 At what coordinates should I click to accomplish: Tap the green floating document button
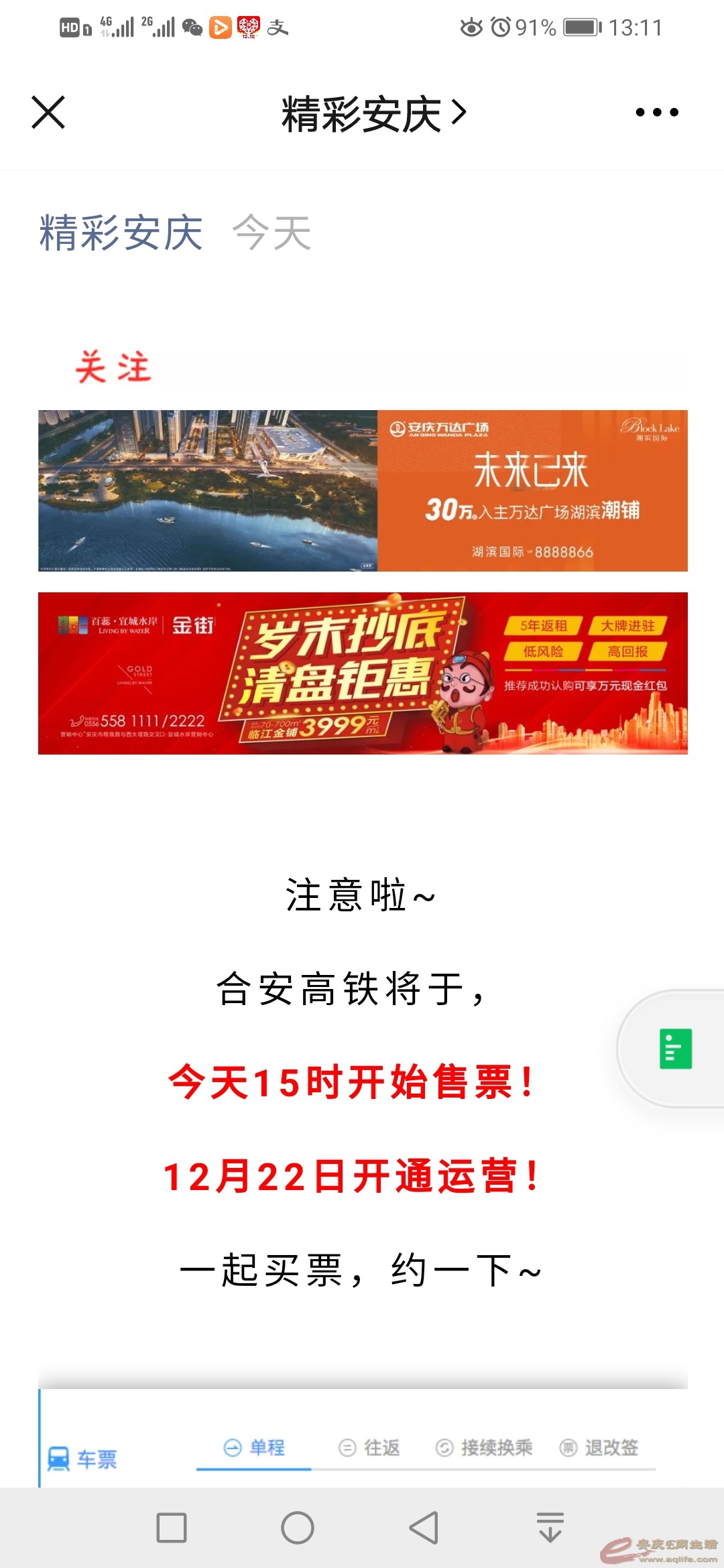(x=675, y=1049)
